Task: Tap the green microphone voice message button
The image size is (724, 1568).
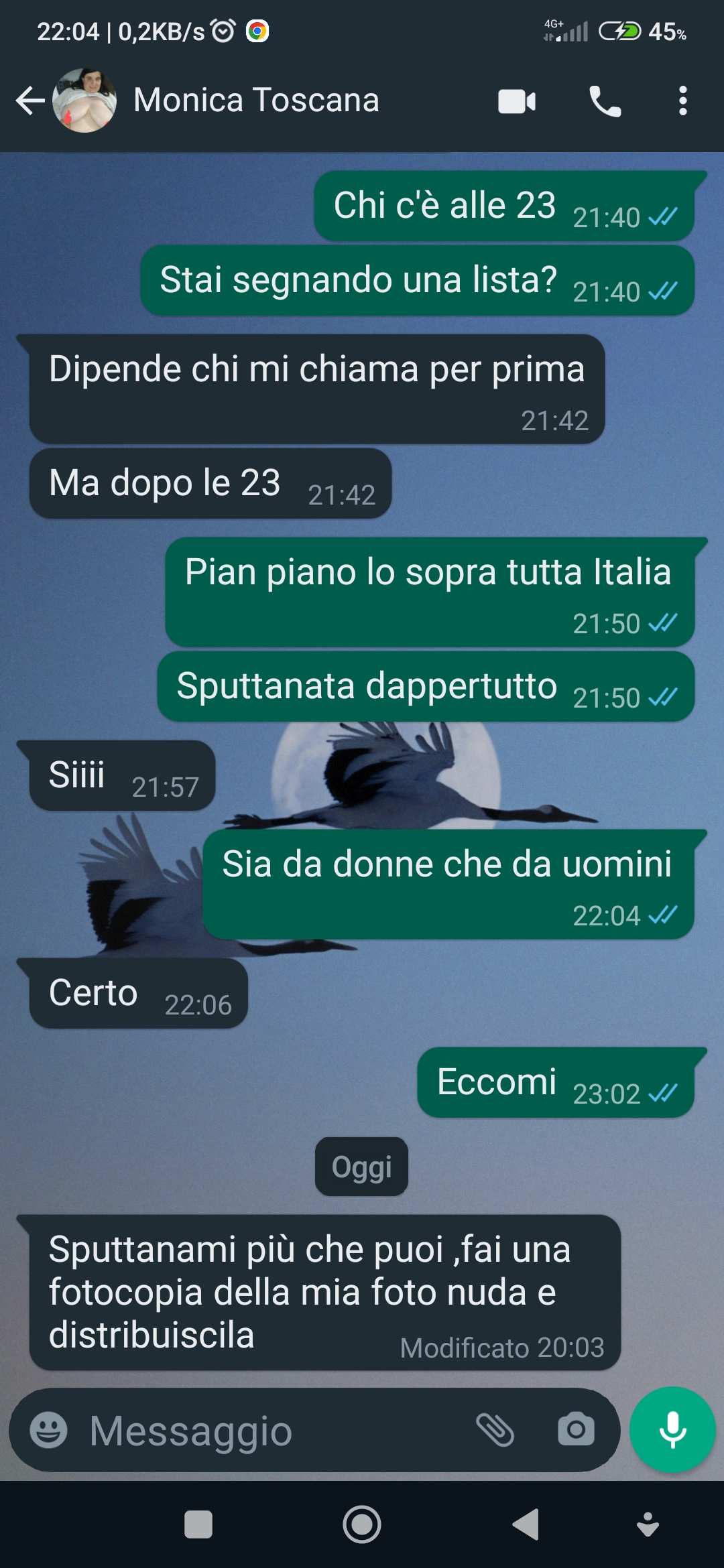Action: pos(672,1430)
